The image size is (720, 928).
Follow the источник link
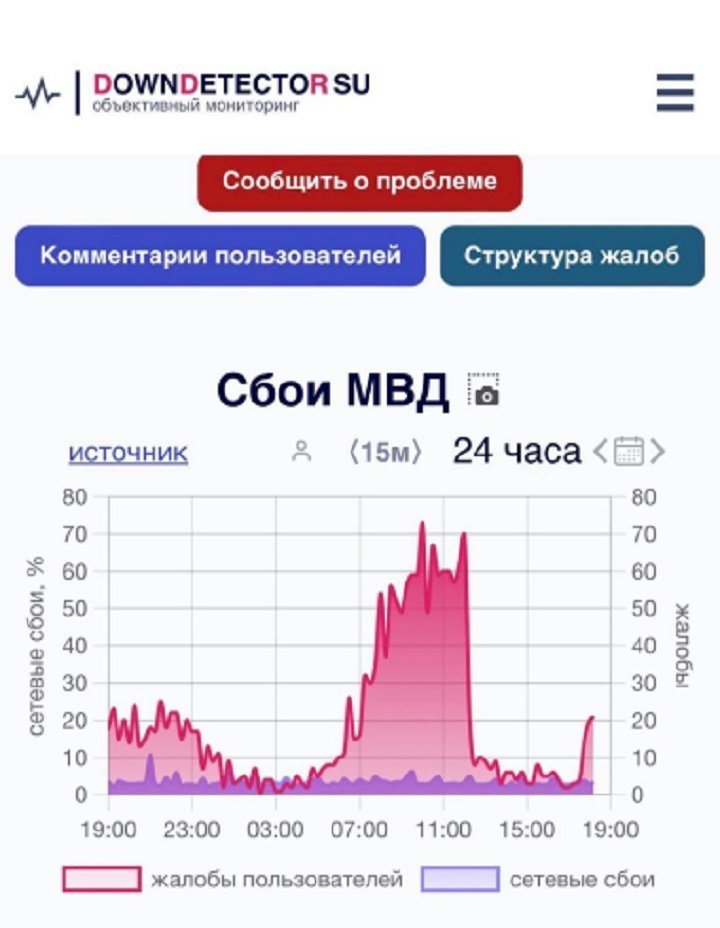[x=128, y=453]
